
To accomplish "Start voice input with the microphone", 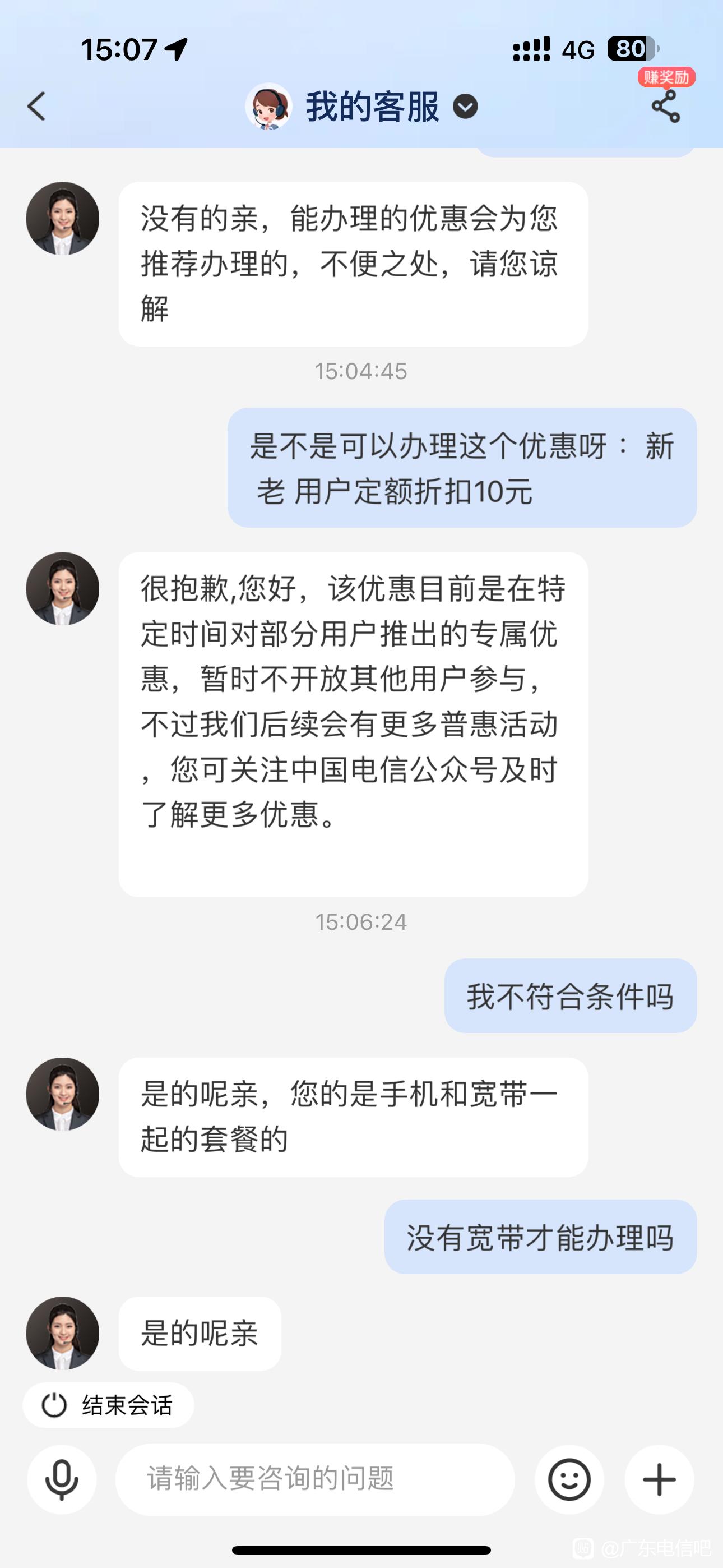I will click(62, 1479).
